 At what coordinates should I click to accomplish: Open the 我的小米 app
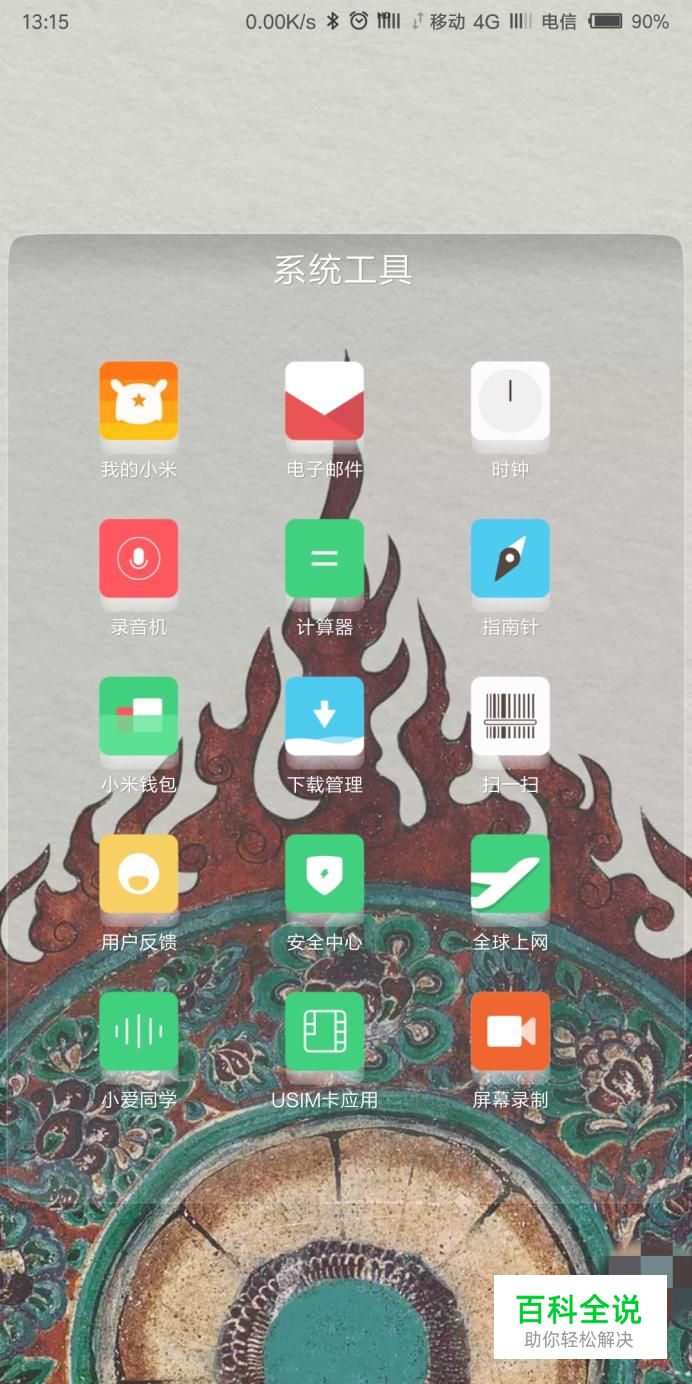pos(138,401)
